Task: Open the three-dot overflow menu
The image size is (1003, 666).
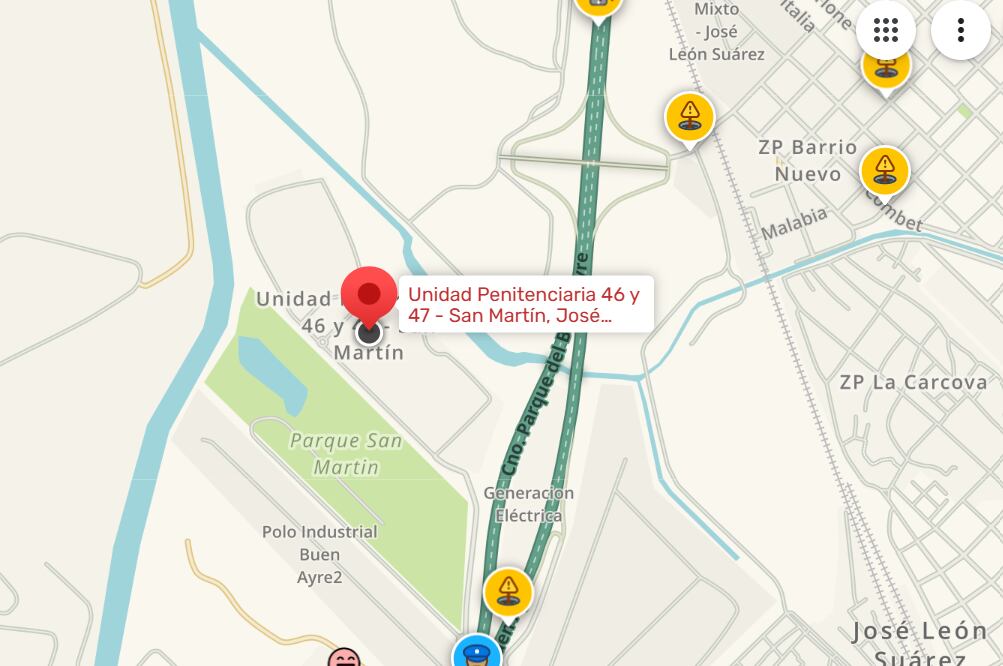Action: click(x=960, y=30)
